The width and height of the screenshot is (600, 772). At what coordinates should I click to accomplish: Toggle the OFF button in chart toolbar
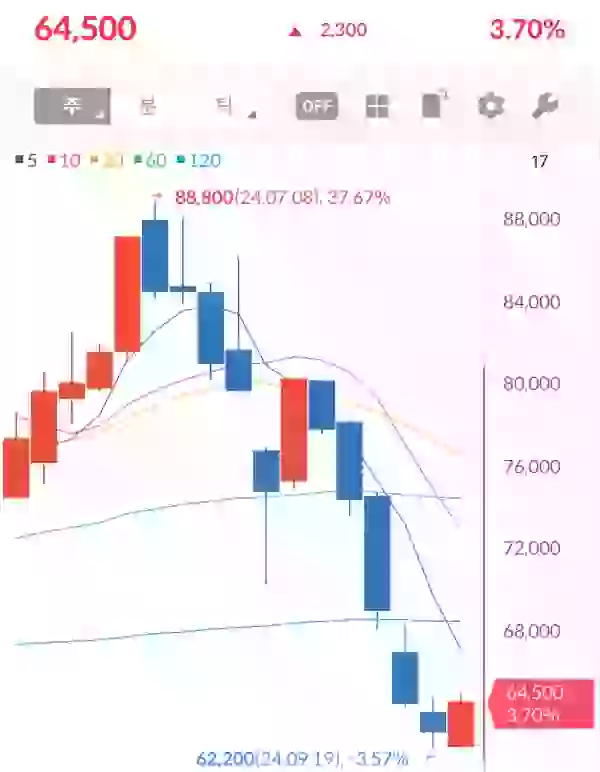[x=316, y=106]
